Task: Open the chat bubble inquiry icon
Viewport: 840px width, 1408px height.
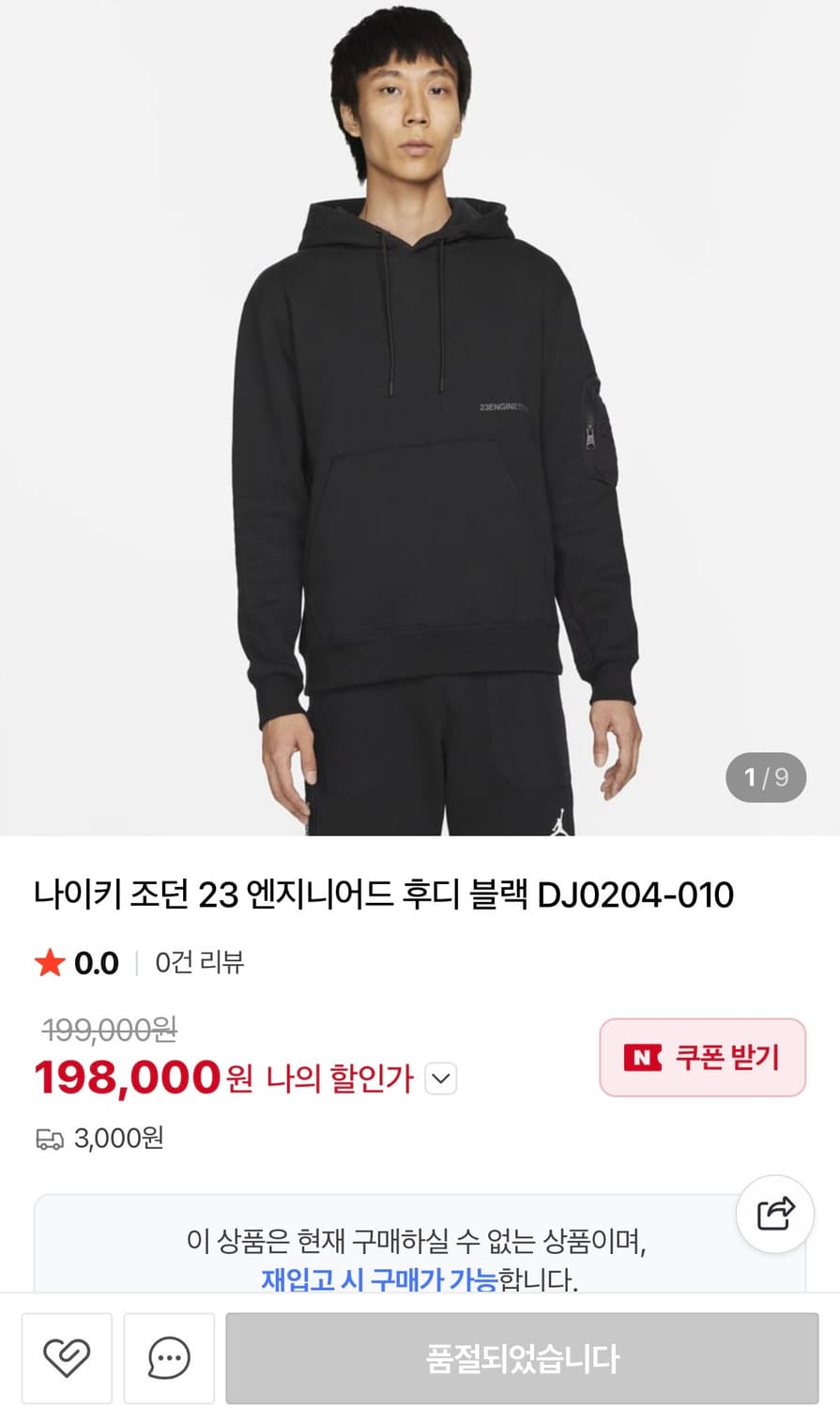Action: click(x=169, y=1357)
